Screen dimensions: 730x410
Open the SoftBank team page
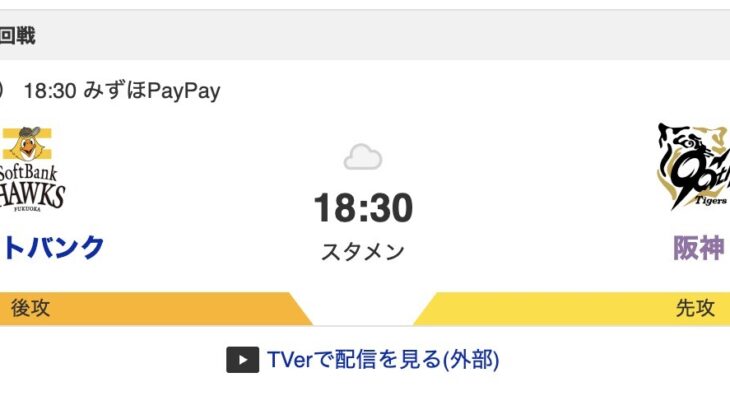point(53,248)
